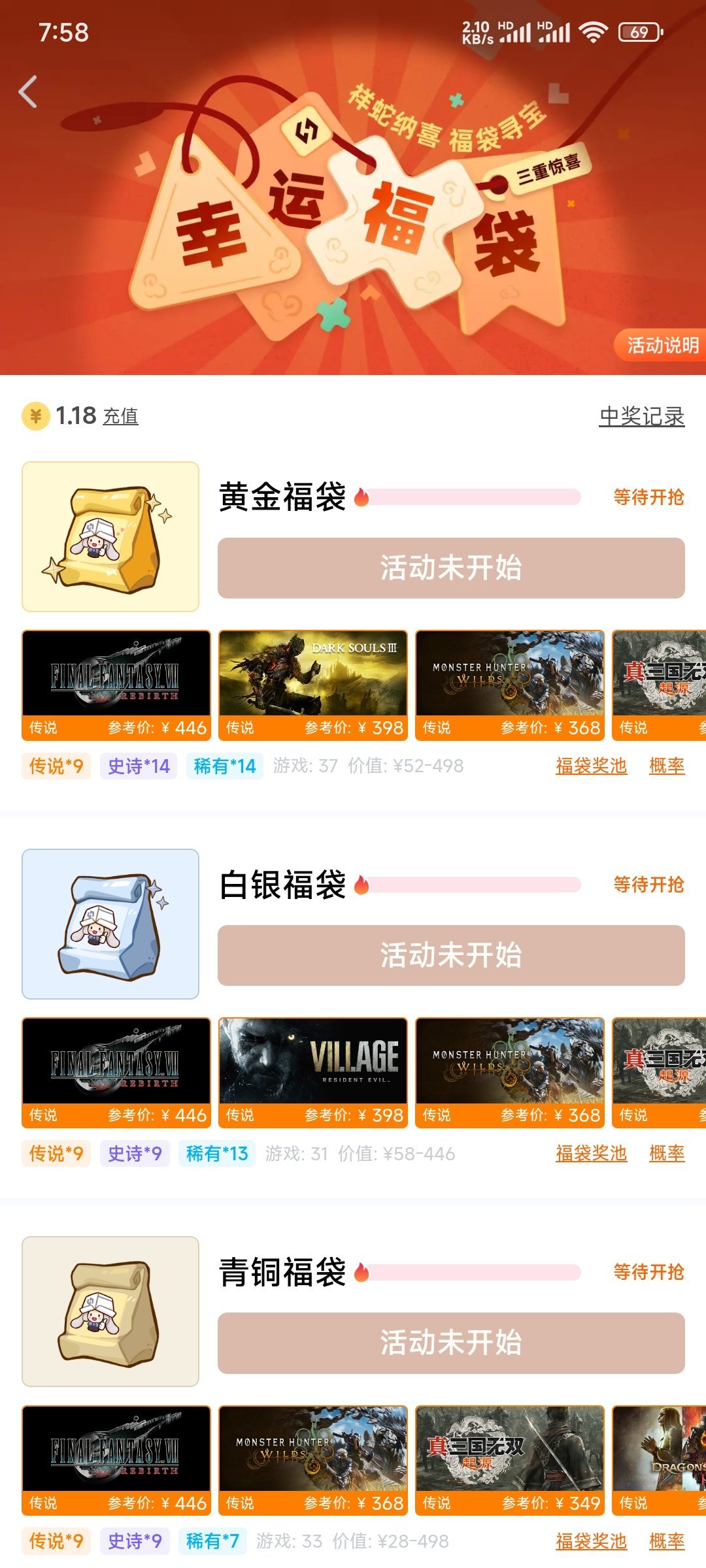Open Final Fantasy VII Rebirth in 黄金福袋

point(116,684)
